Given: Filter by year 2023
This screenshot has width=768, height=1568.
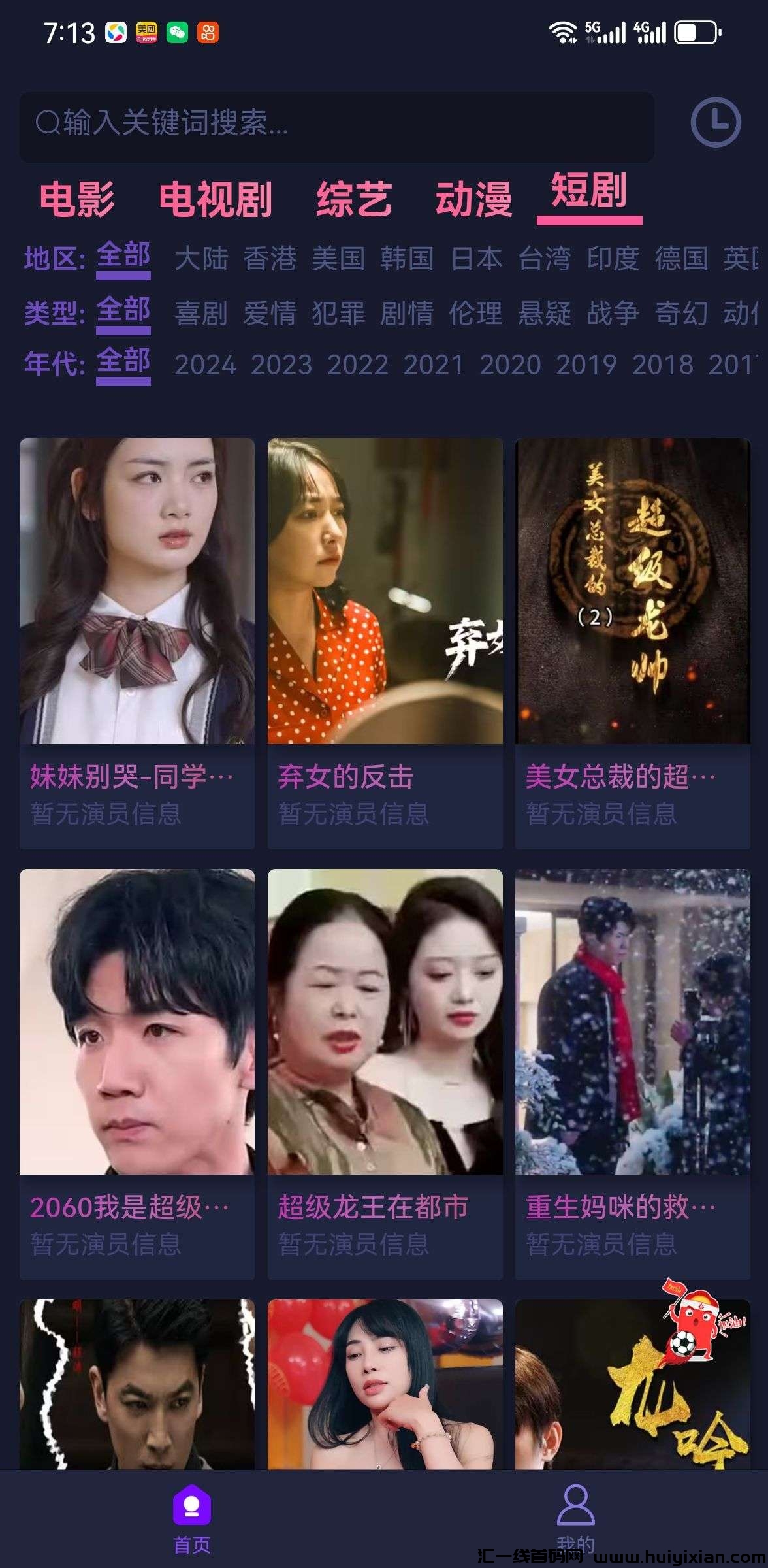Looking at the screenshot, I should 281,365.
